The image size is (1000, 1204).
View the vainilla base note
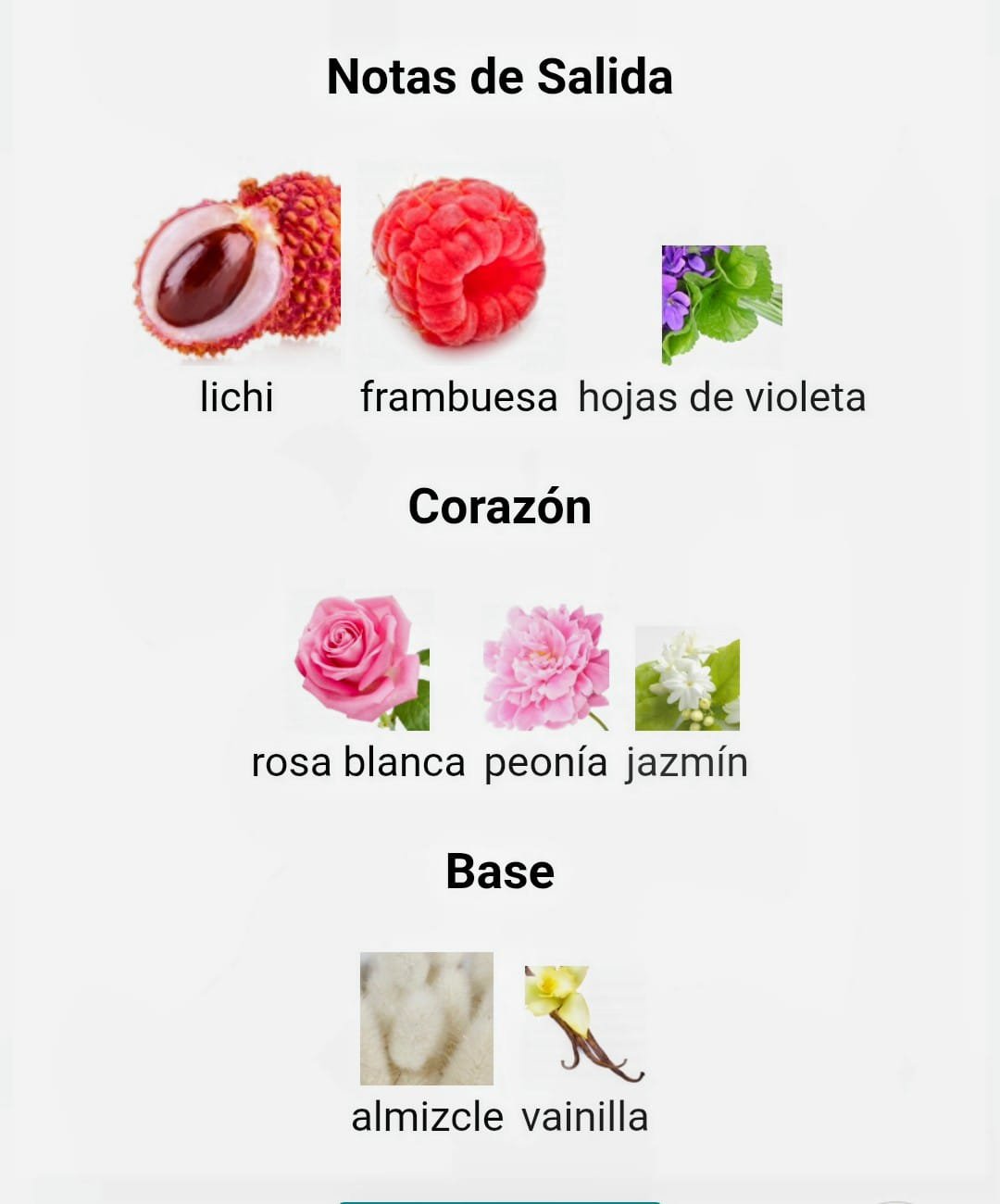coord(584,1023)
